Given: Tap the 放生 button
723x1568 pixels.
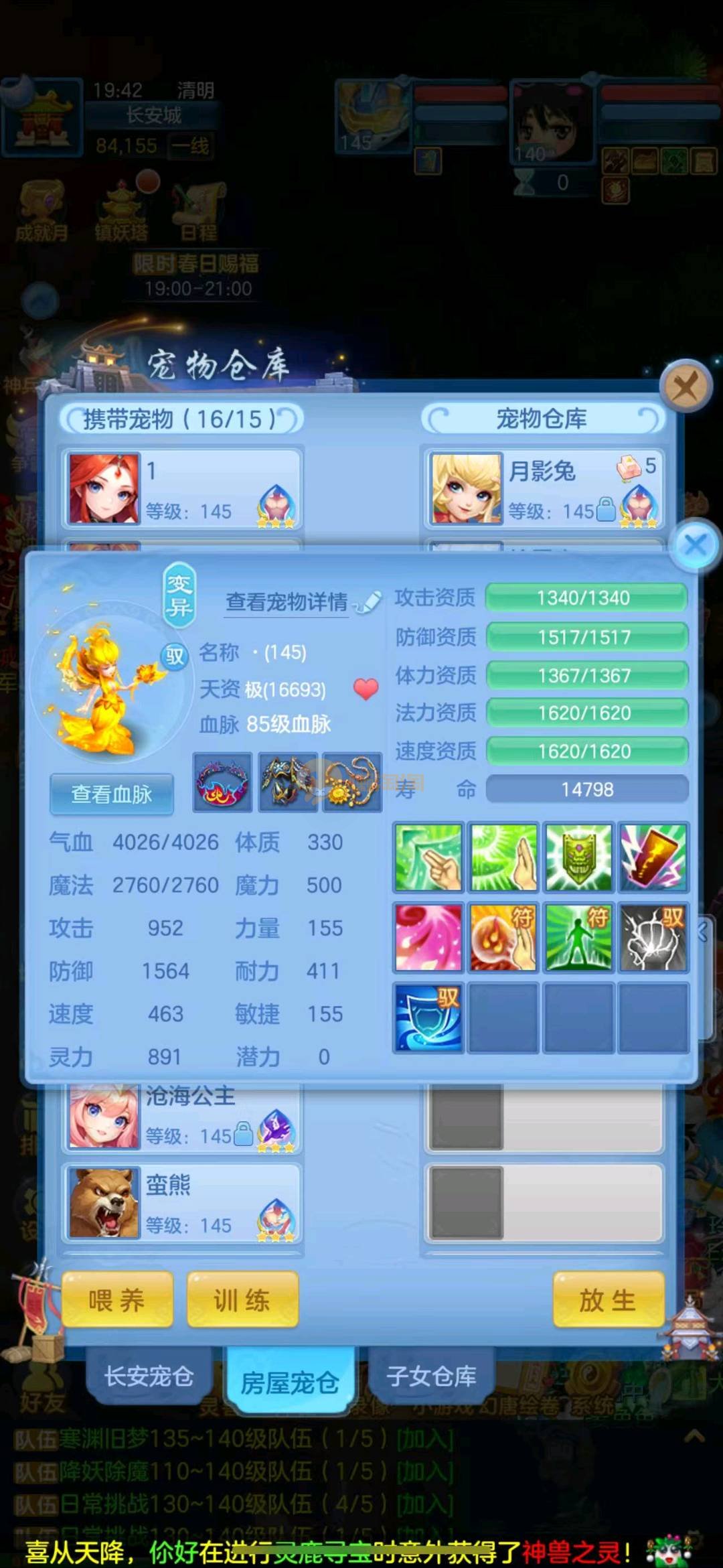Looking at the screenshot, I should pyautogui.click(x=608, y=1300).
